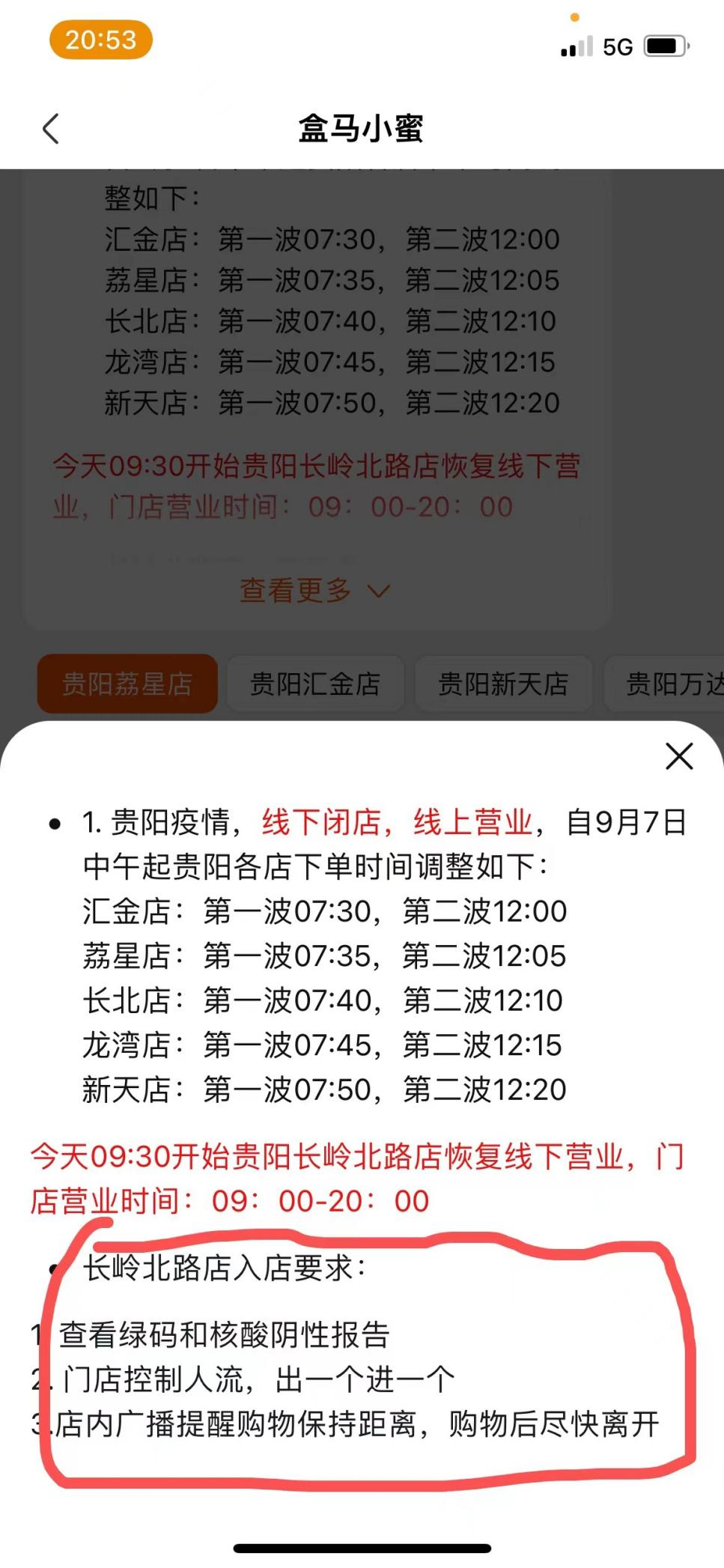Viewport: 724px width, 1568px height.
Task: Pick the 贵阳万达 store chip
Action: 670,684
